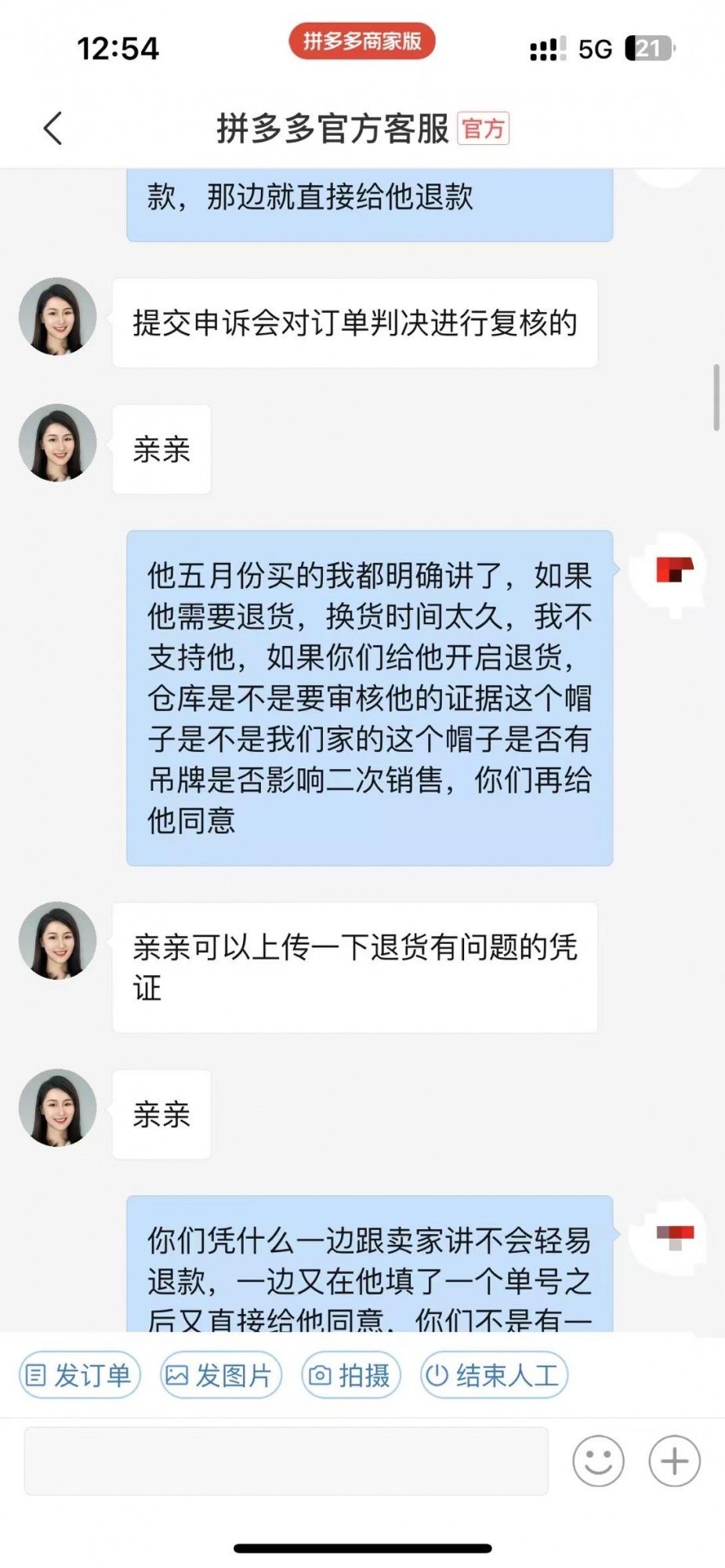Open the plus attachment menu
This screenshot has width=725, height=1568.
point(674,1461)
